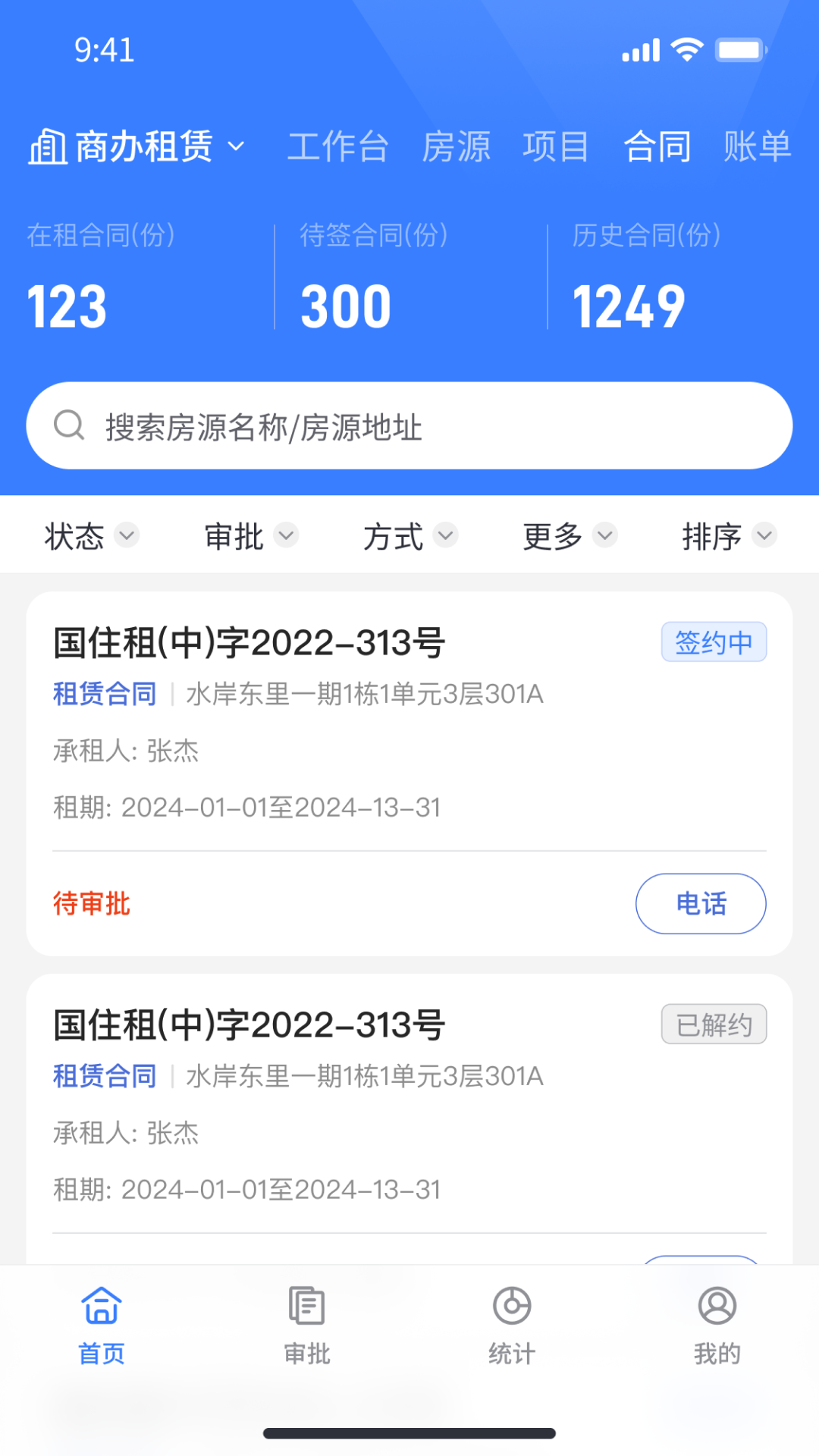The image size is (819, 1456).
Task: Tap the 已解约 status tag
Action: (x=714, y=1023)
